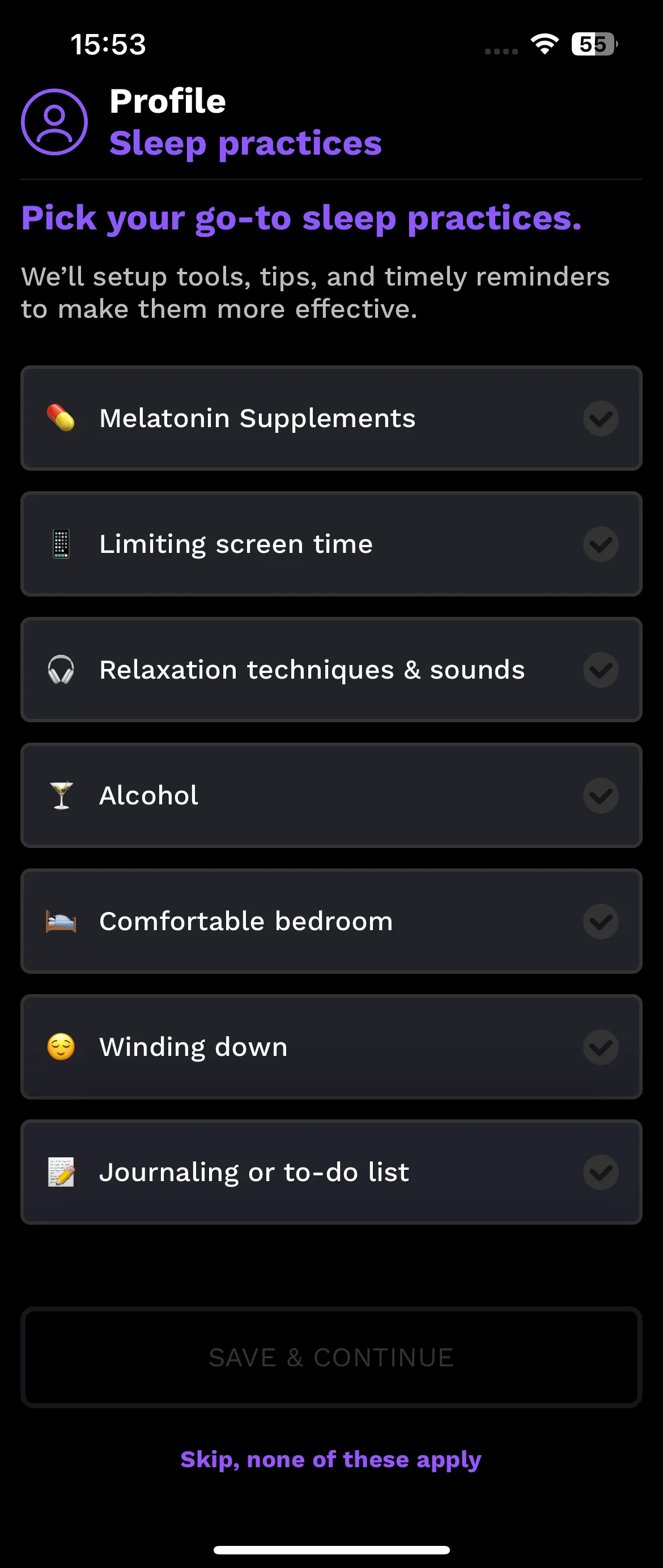Image resolution: width=663 pixels, height=1568 pixels.
Task: Tick the Winding down practice
Action: point(331,1046)
